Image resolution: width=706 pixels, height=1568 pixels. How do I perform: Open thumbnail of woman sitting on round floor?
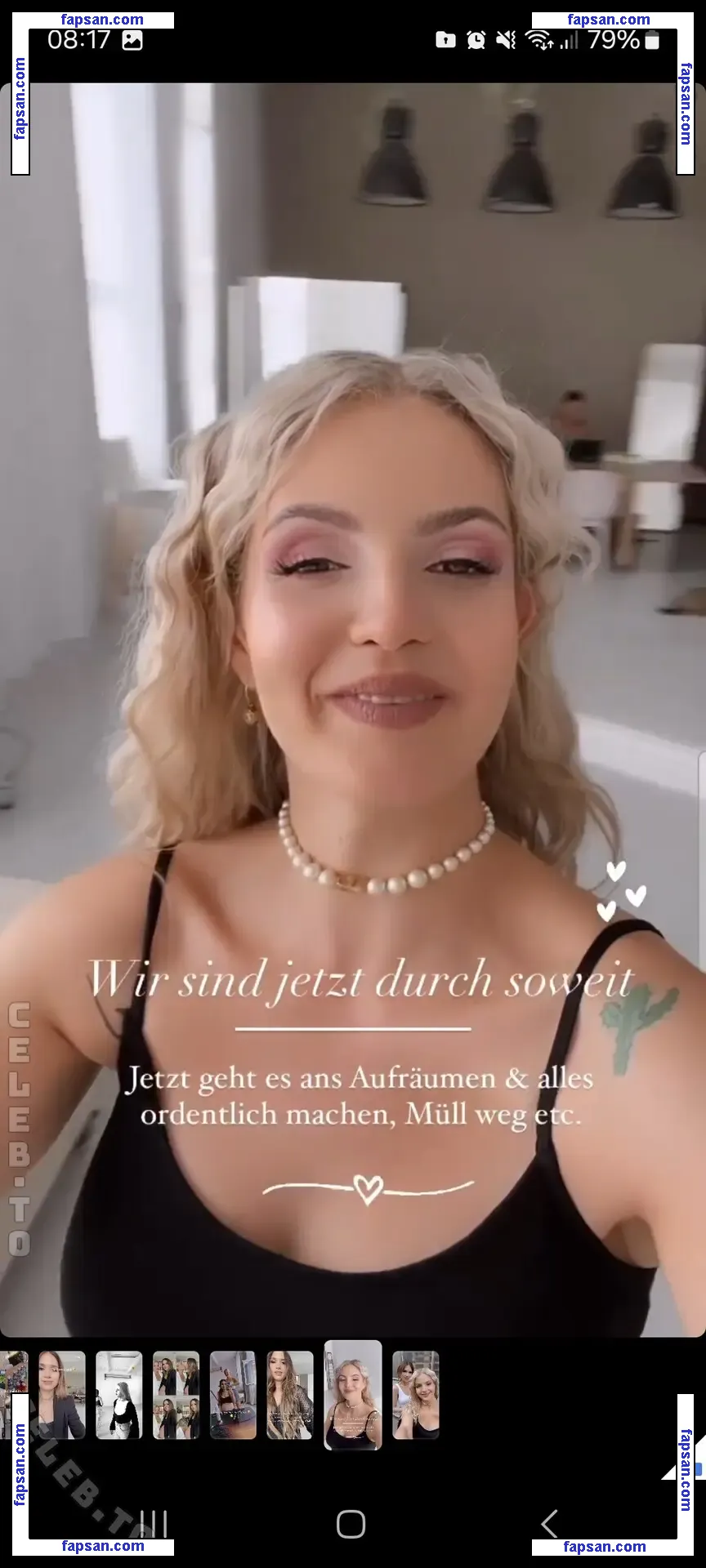233,1395
